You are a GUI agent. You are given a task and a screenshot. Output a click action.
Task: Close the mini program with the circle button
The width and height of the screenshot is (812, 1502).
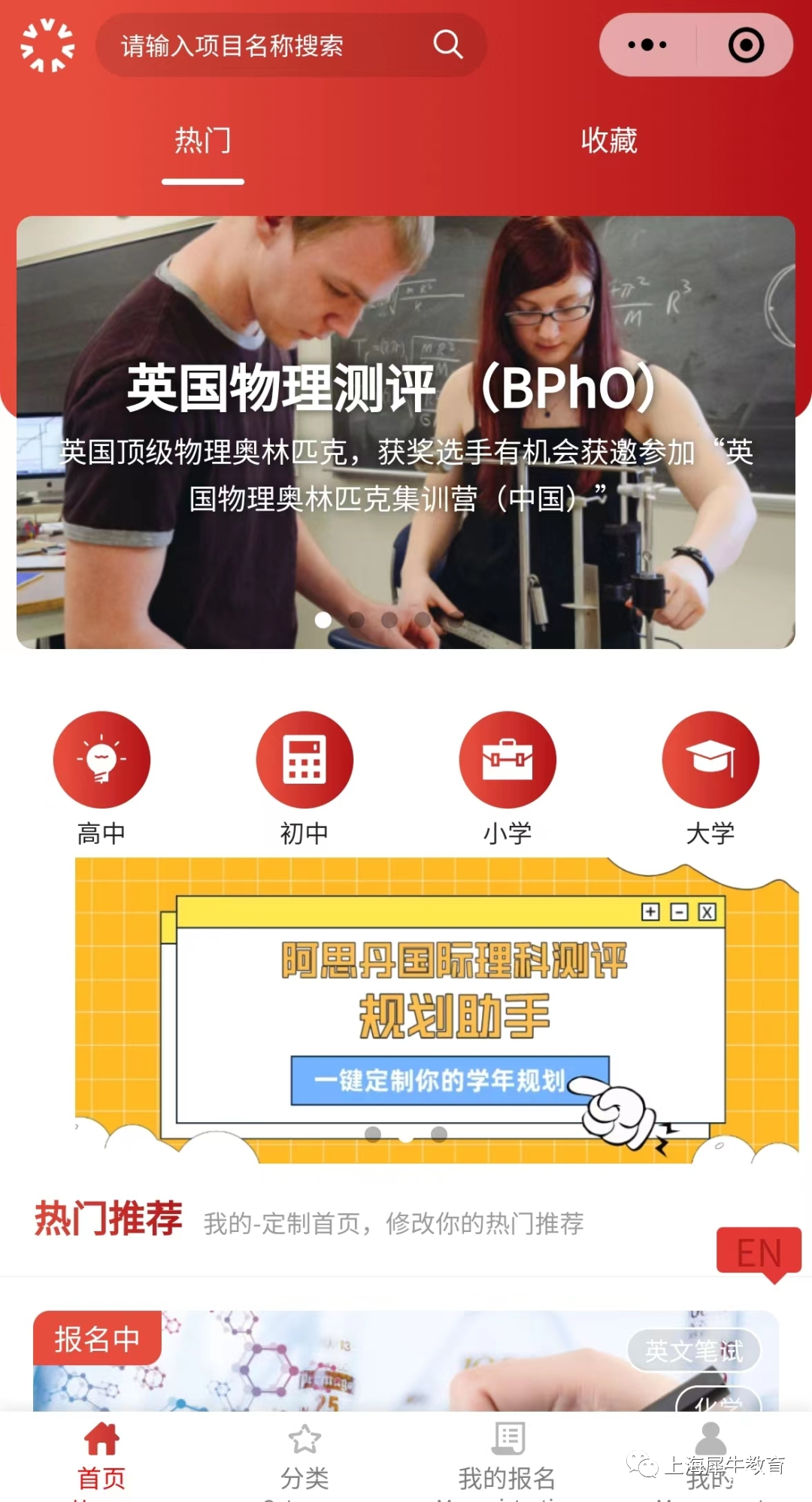746,45
